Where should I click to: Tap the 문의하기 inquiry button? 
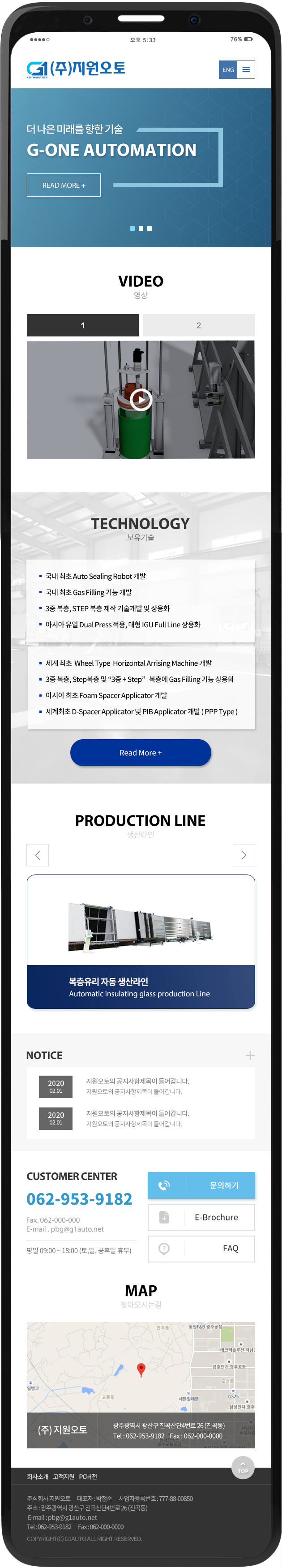pyautogui.click(x=201, y=1185)
